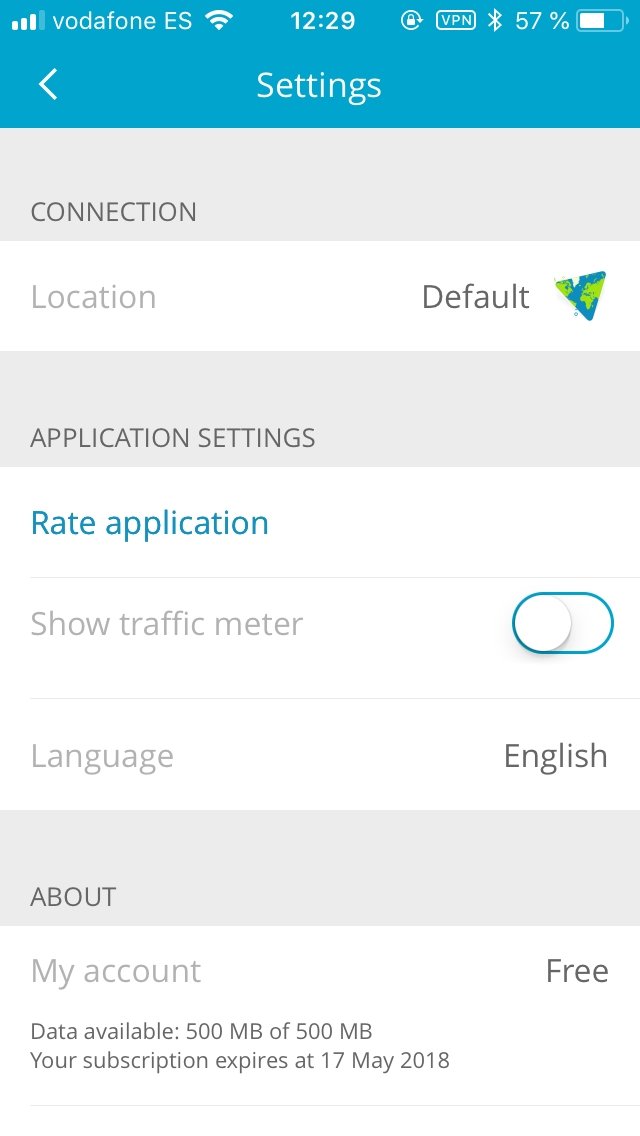Open the Location setting row
640x1136 pixels.
320,296
